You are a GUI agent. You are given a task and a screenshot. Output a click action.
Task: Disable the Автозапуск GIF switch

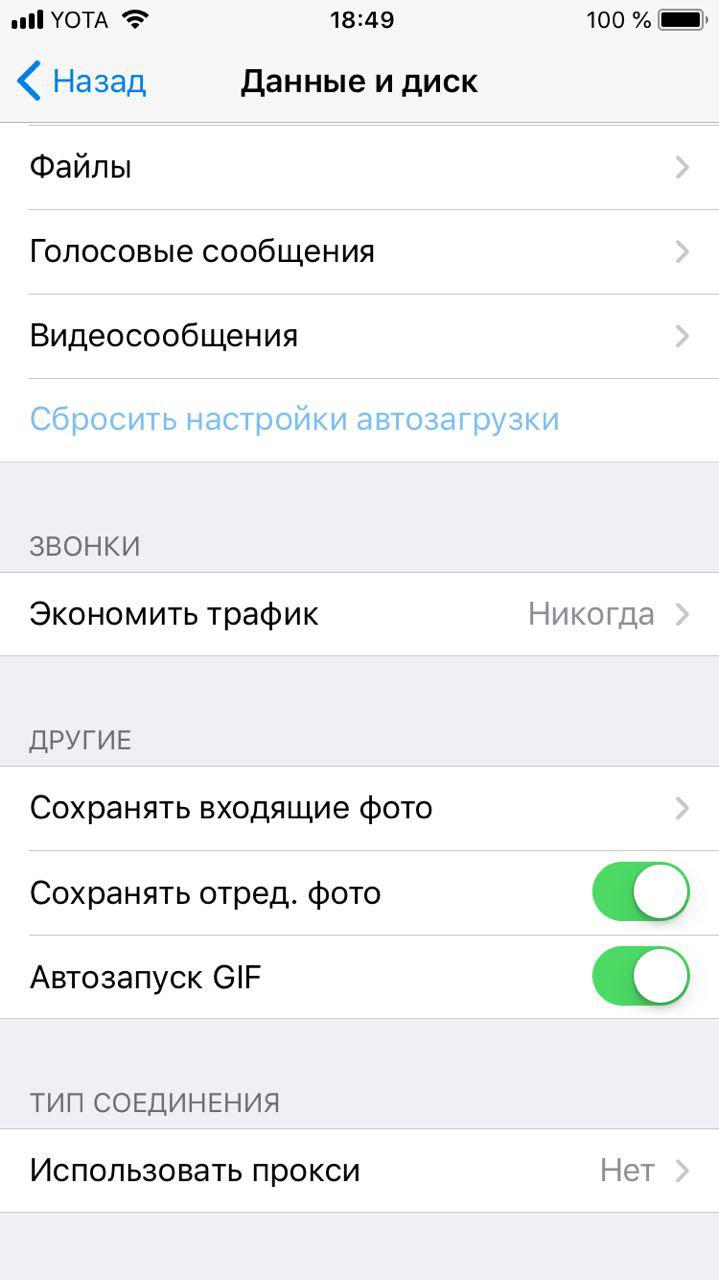coord(641,976)
